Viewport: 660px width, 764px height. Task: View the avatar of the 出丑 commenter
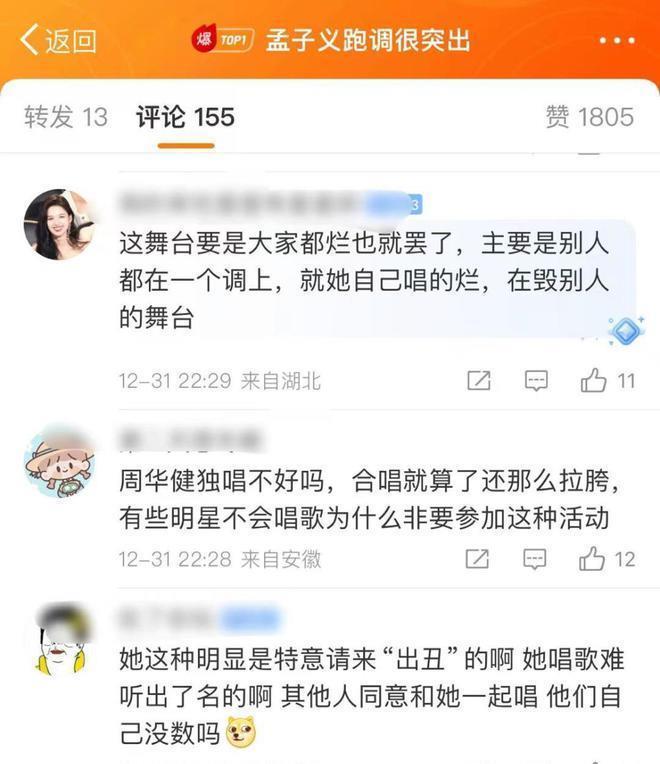(58, 640)
